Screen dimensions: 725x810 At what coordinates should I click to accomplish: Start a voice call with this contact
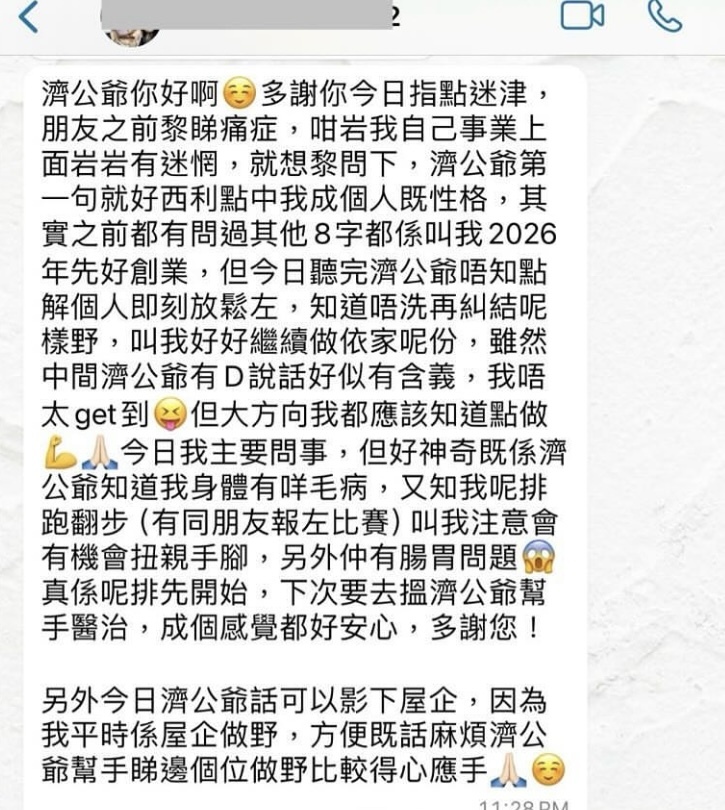tap(665, 15)
